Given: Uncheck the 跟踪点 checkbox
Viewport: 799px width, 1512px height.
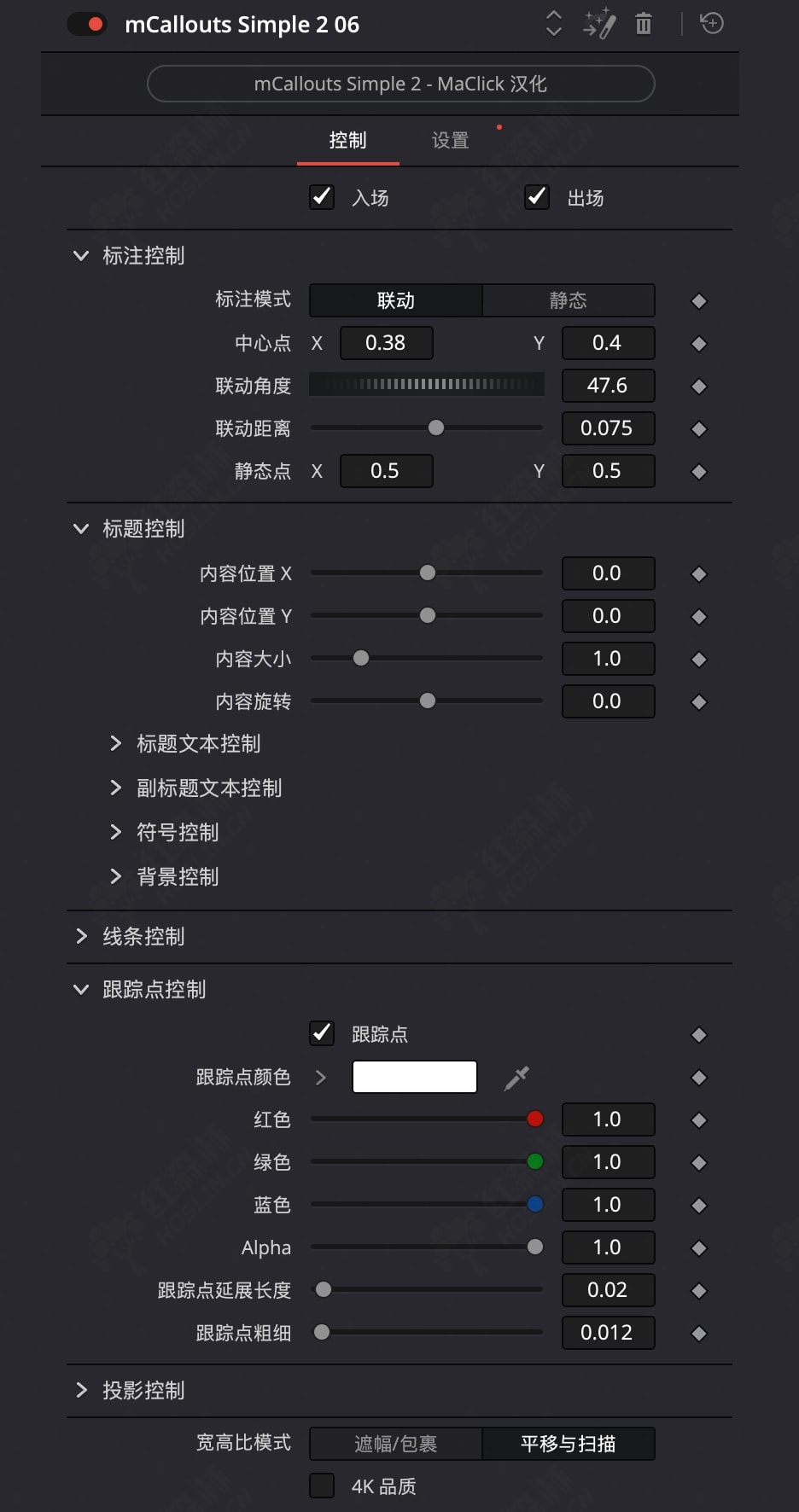Looking at the screenshot, I should pos(322,1033).
